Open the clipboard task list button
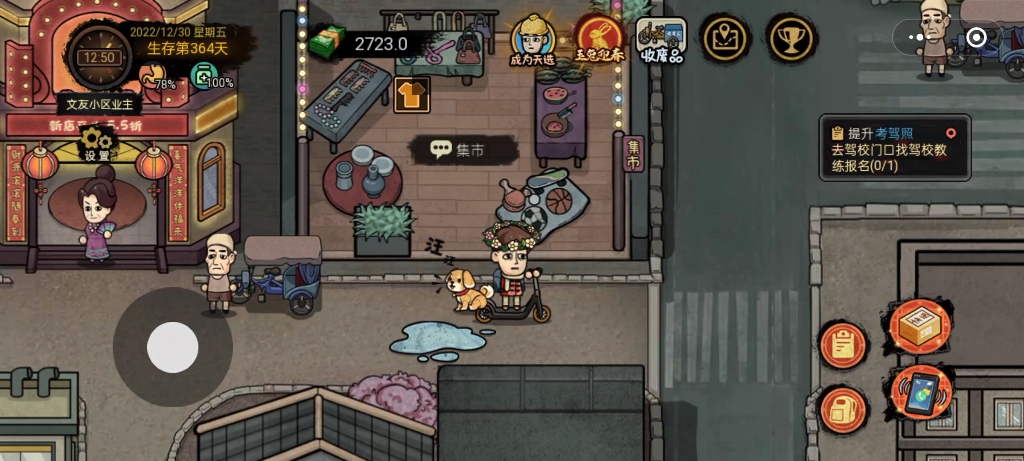Image resolution: width=1024 pixels, height=461 pixels. pyautogui.click(x=843, y=344)
